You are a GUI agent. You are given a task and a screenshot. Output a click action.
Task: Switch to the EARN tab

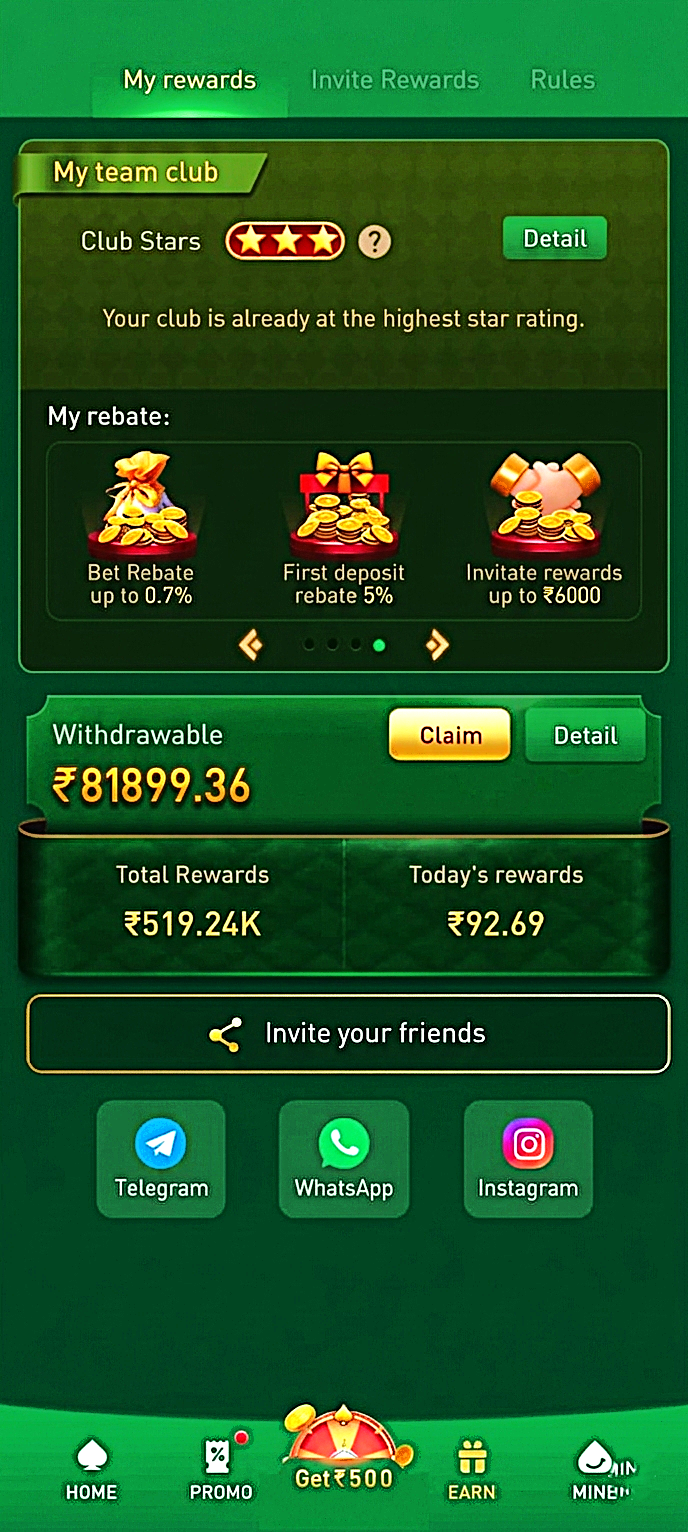(x=471, y=1472)
